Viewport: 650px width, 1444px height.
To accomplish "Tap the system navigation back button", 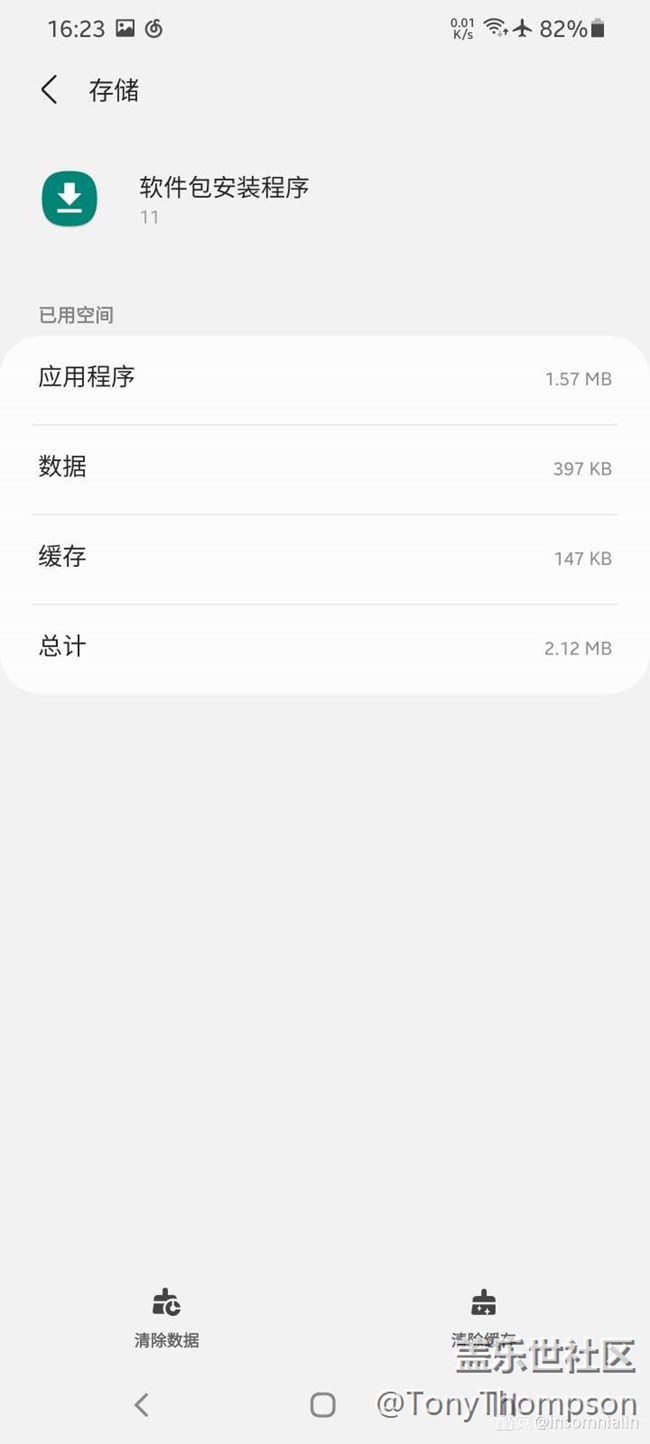I will pyautogui.click(x=142, y=1405).
